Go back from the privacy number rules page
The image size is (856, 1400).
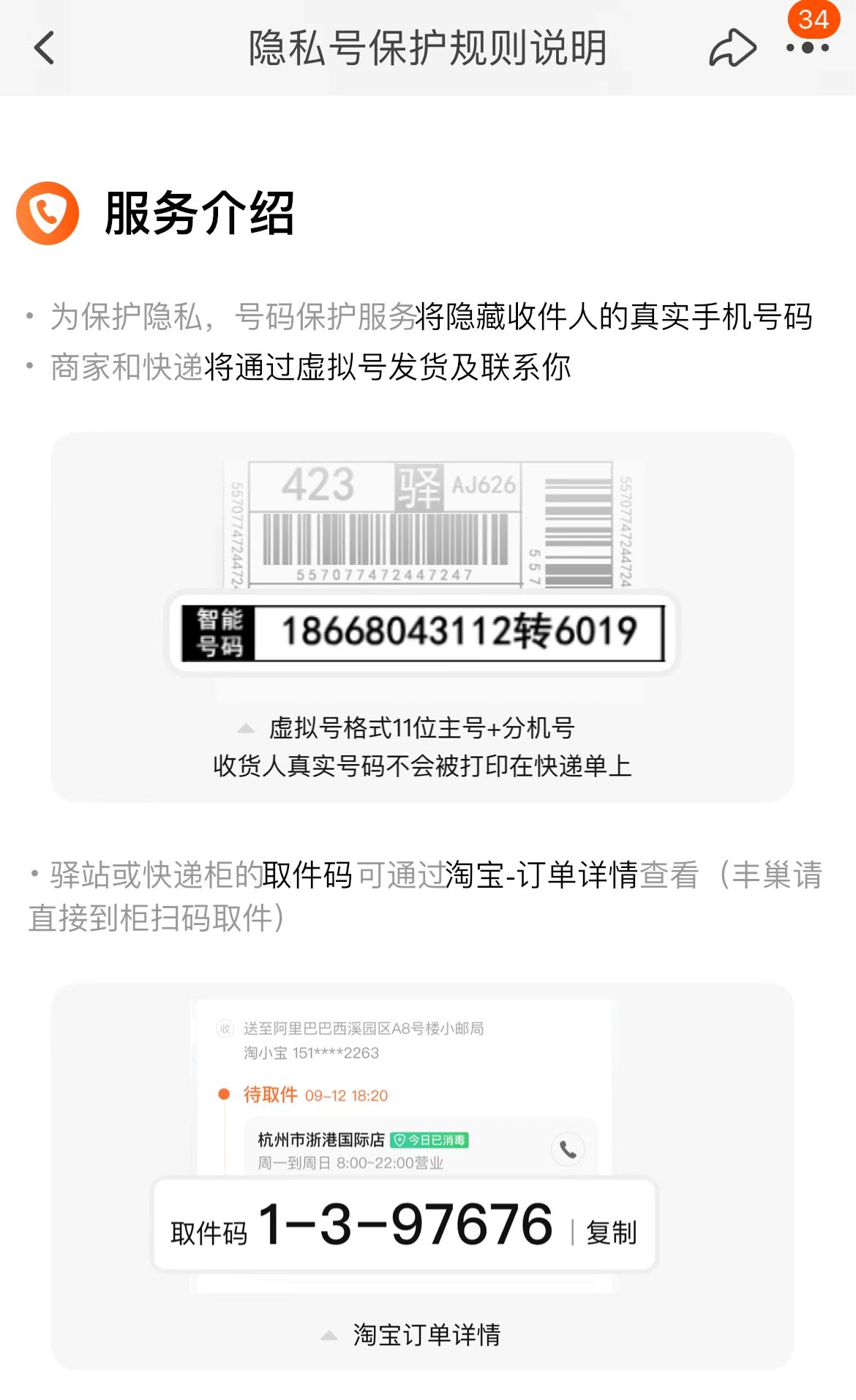pos(45,48)
